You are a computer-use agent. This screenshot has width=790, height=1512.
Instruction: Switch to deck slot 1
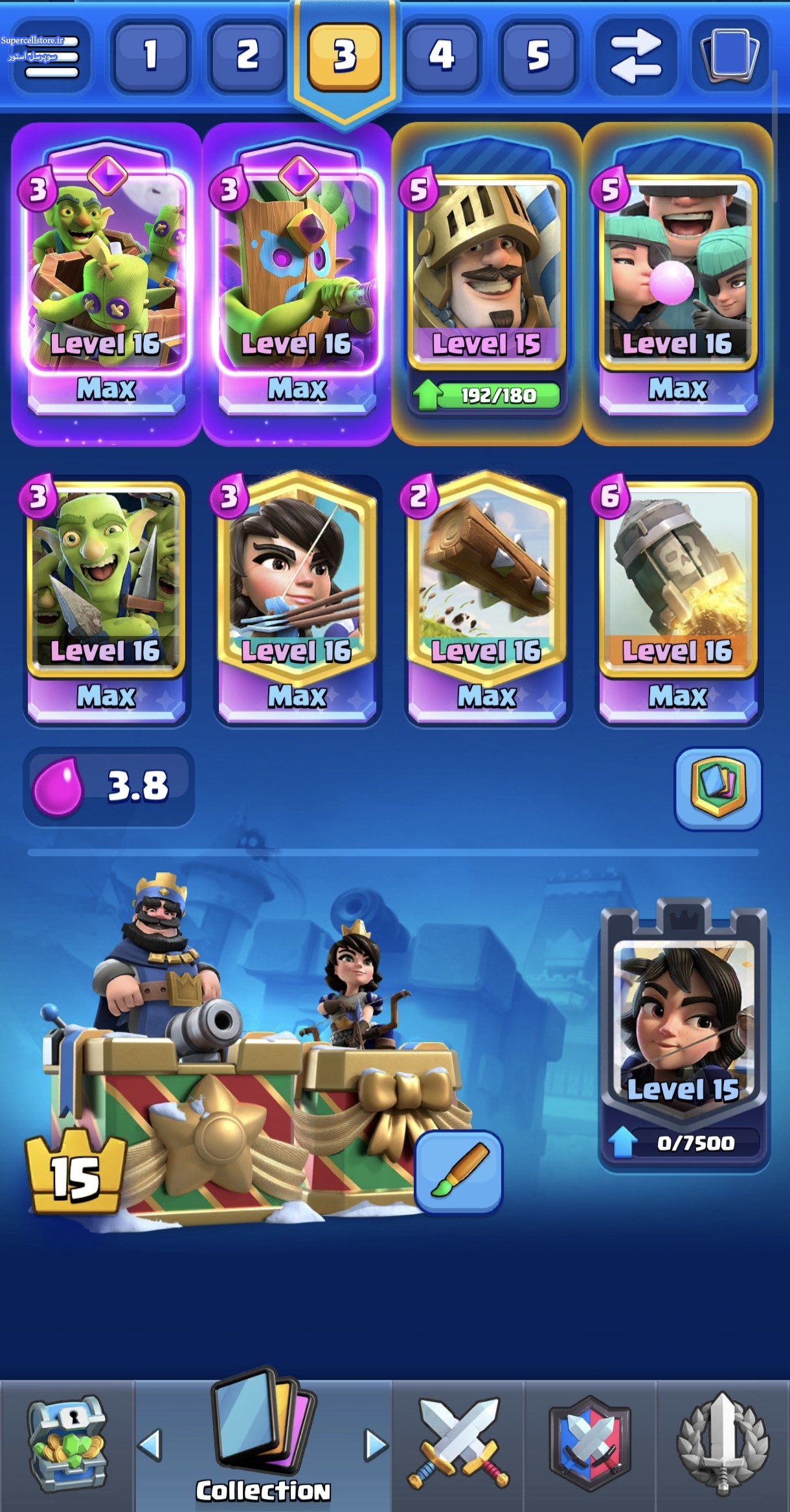pos(150,56)
